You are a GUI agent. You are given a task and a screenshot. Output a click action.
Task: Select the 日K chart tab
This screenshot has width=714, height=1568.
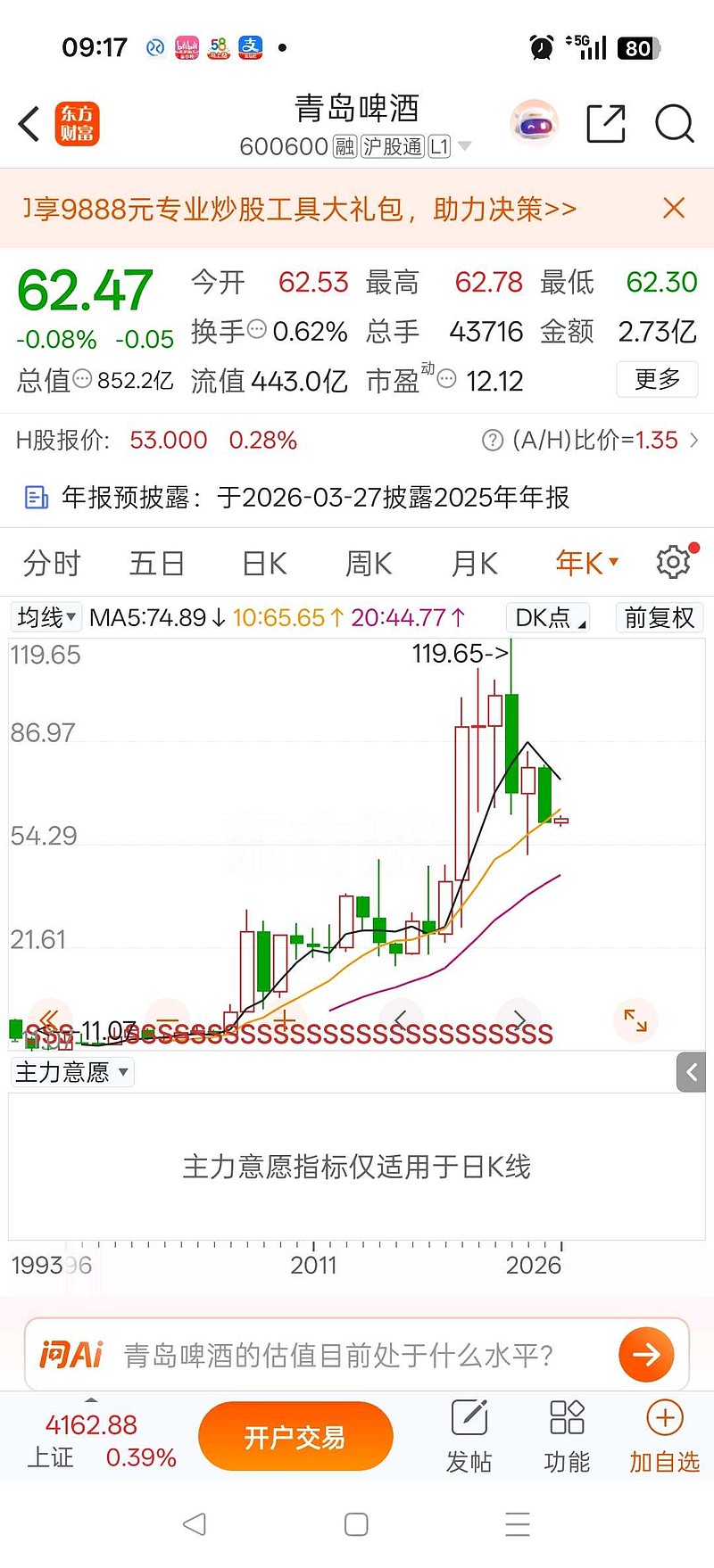(264, 564)
